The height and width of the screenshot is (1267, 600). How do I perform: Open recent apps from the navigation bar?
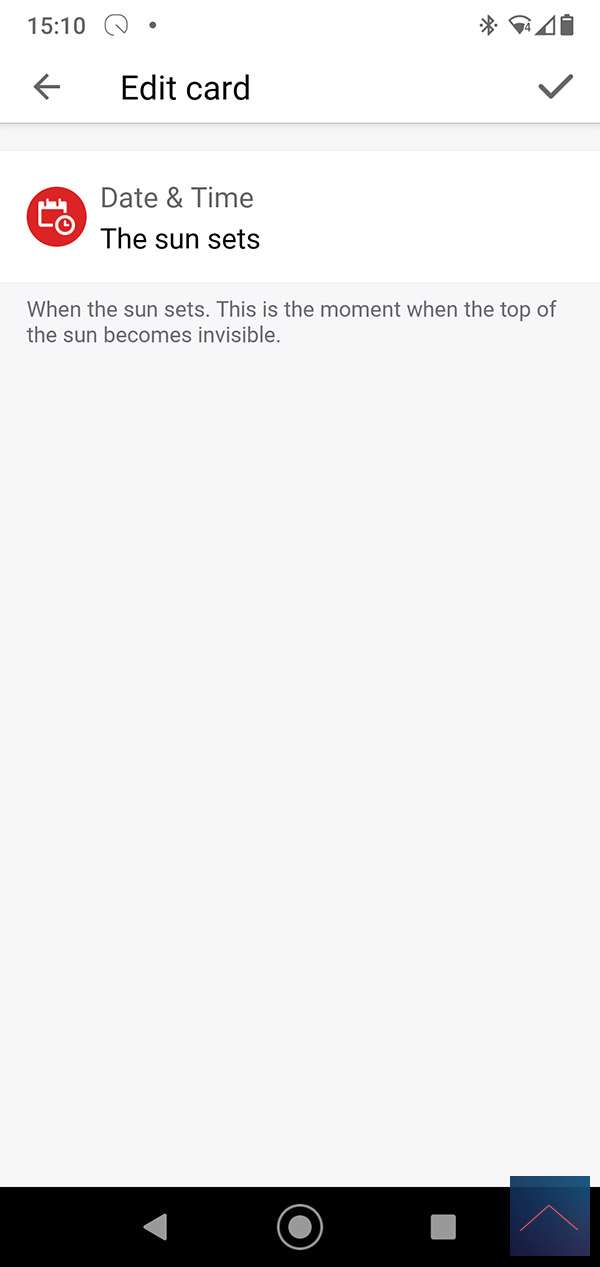[x=442, y=1226]
